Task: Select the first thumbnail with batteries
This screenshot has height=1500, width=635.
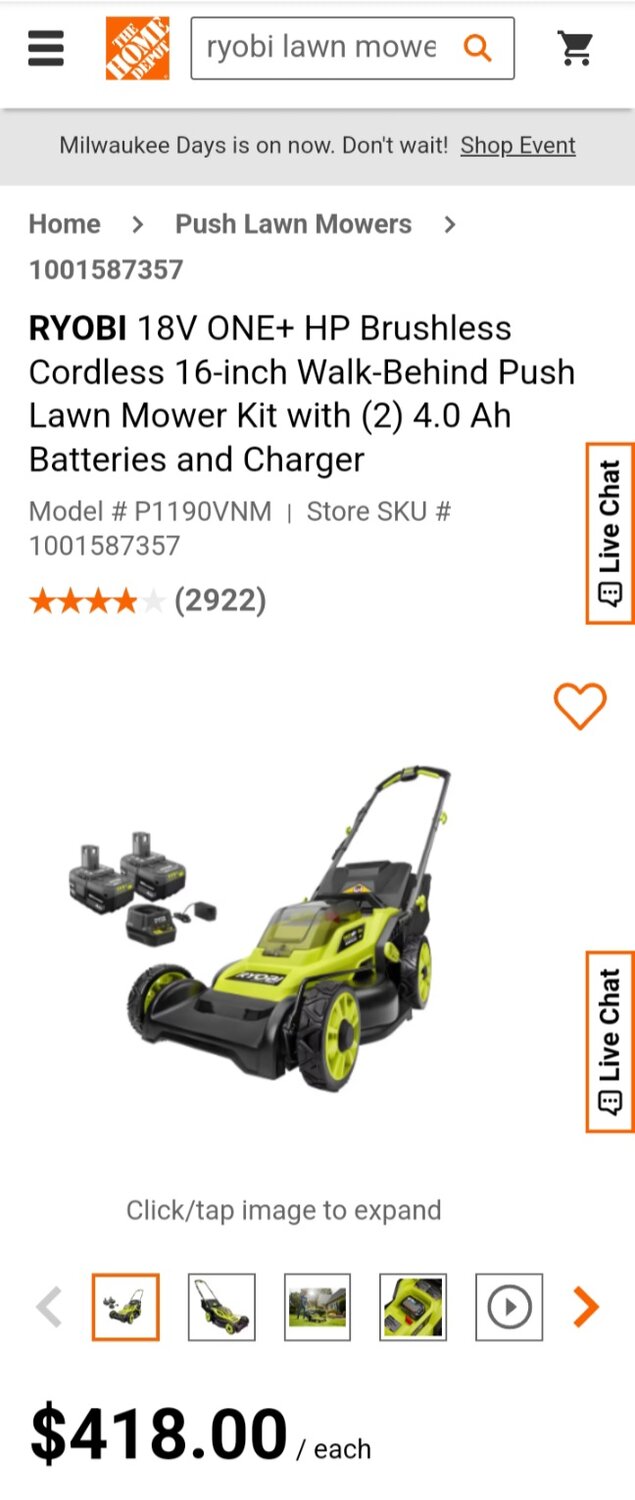Action: coord(126,1306)
